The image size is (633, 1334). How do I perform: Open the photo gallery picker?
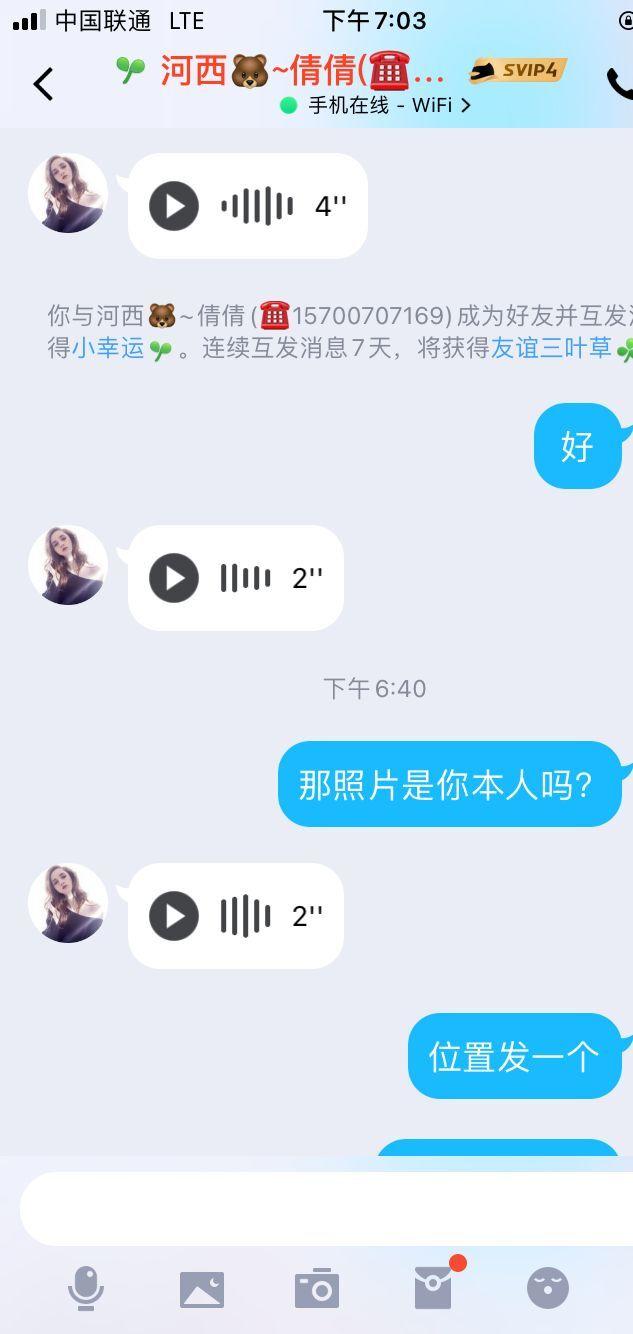pos(202,1289)
